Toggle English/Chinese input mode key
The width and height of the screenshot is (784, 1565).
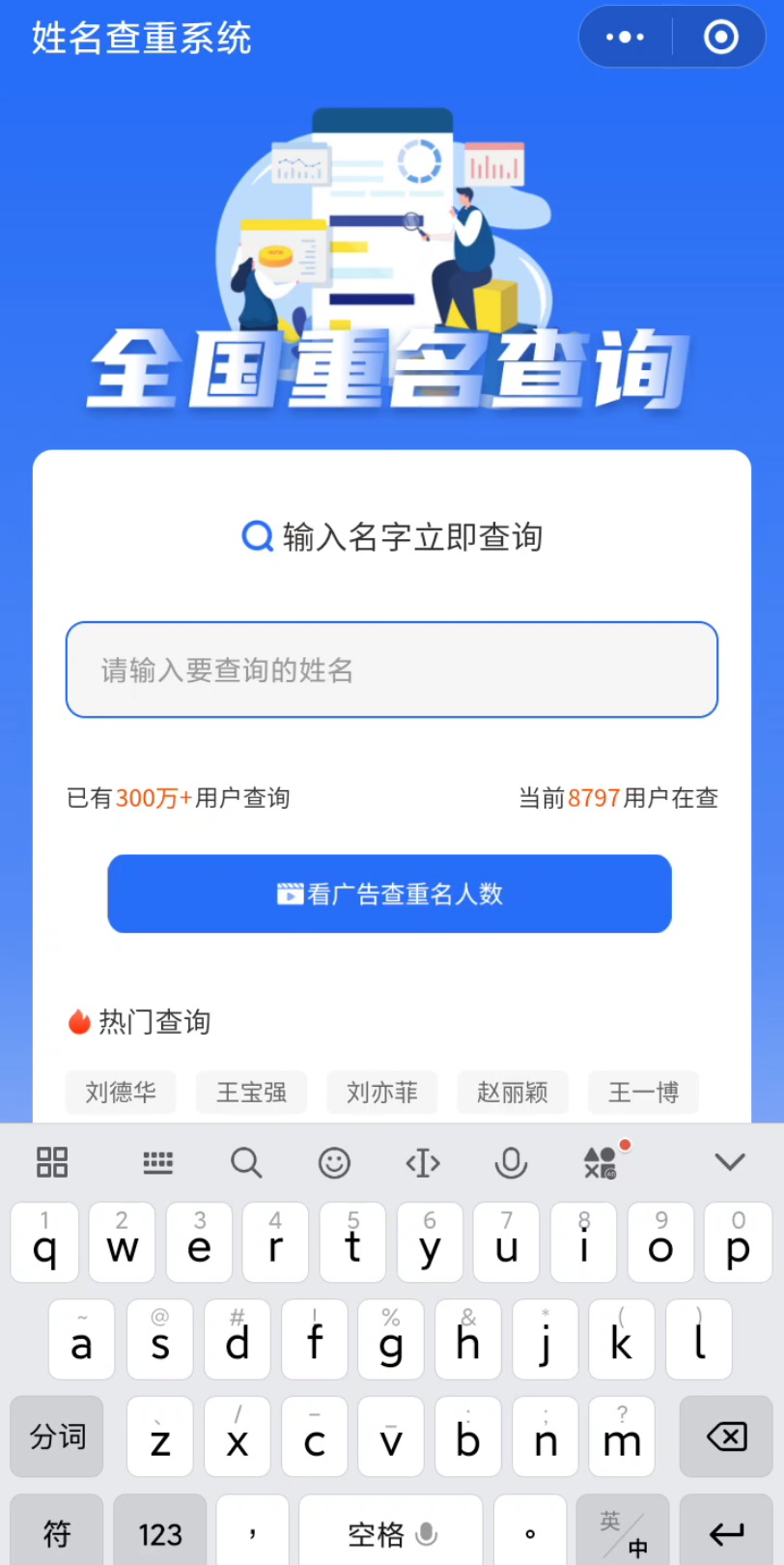click(623, 1533)
